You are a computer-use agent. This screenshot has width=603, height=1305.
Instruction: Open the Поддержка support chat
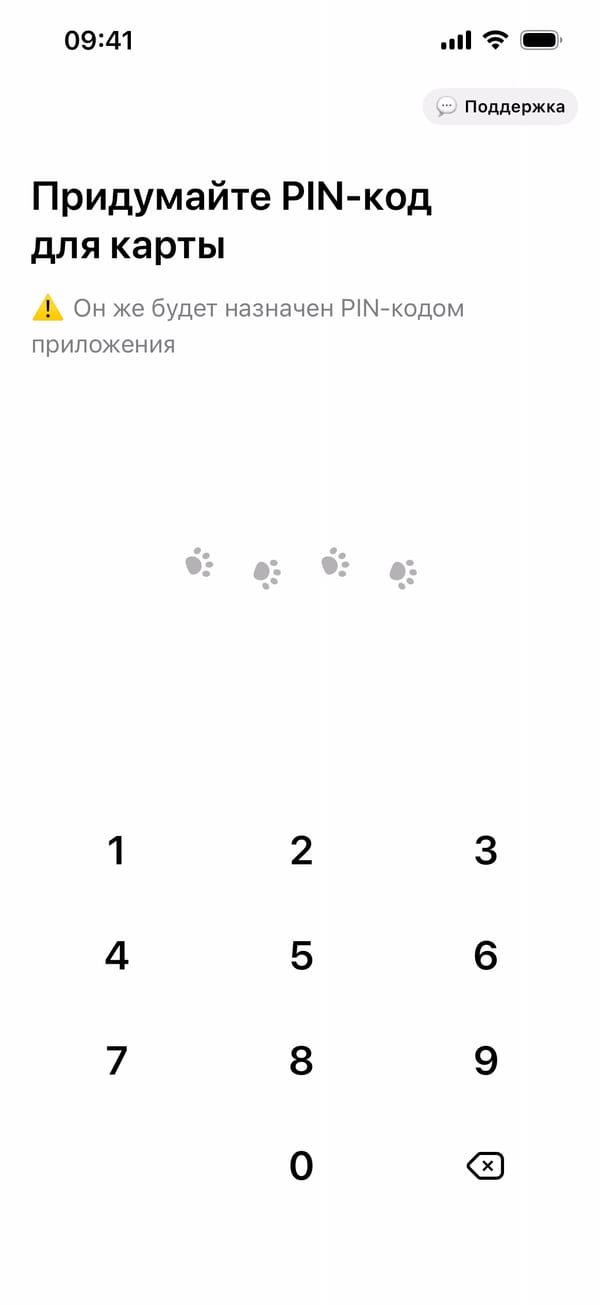(500, 107)
